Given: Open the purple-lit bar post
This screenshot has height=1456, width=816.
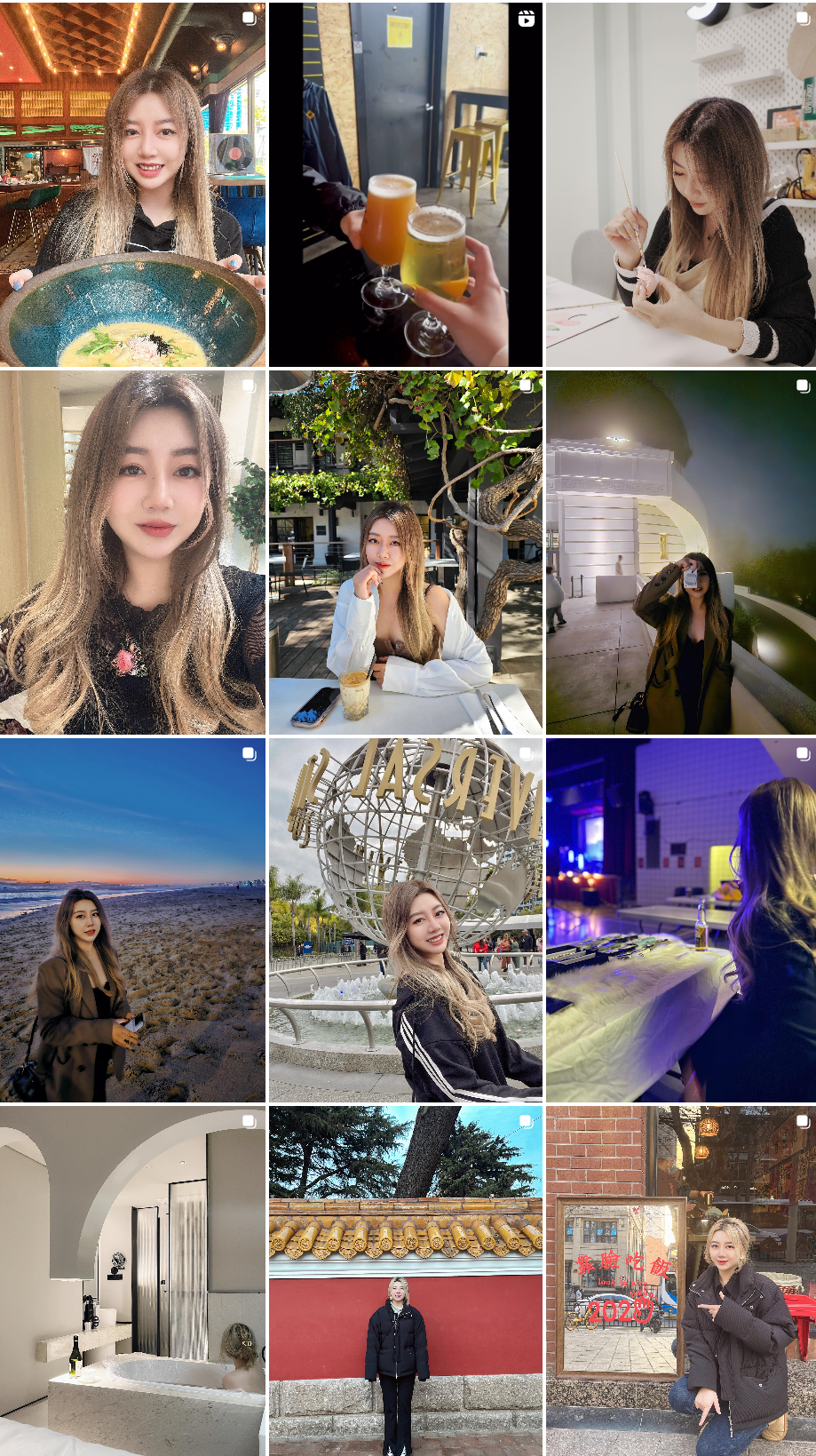Looking at the screenshot, I should click(680, 920).
